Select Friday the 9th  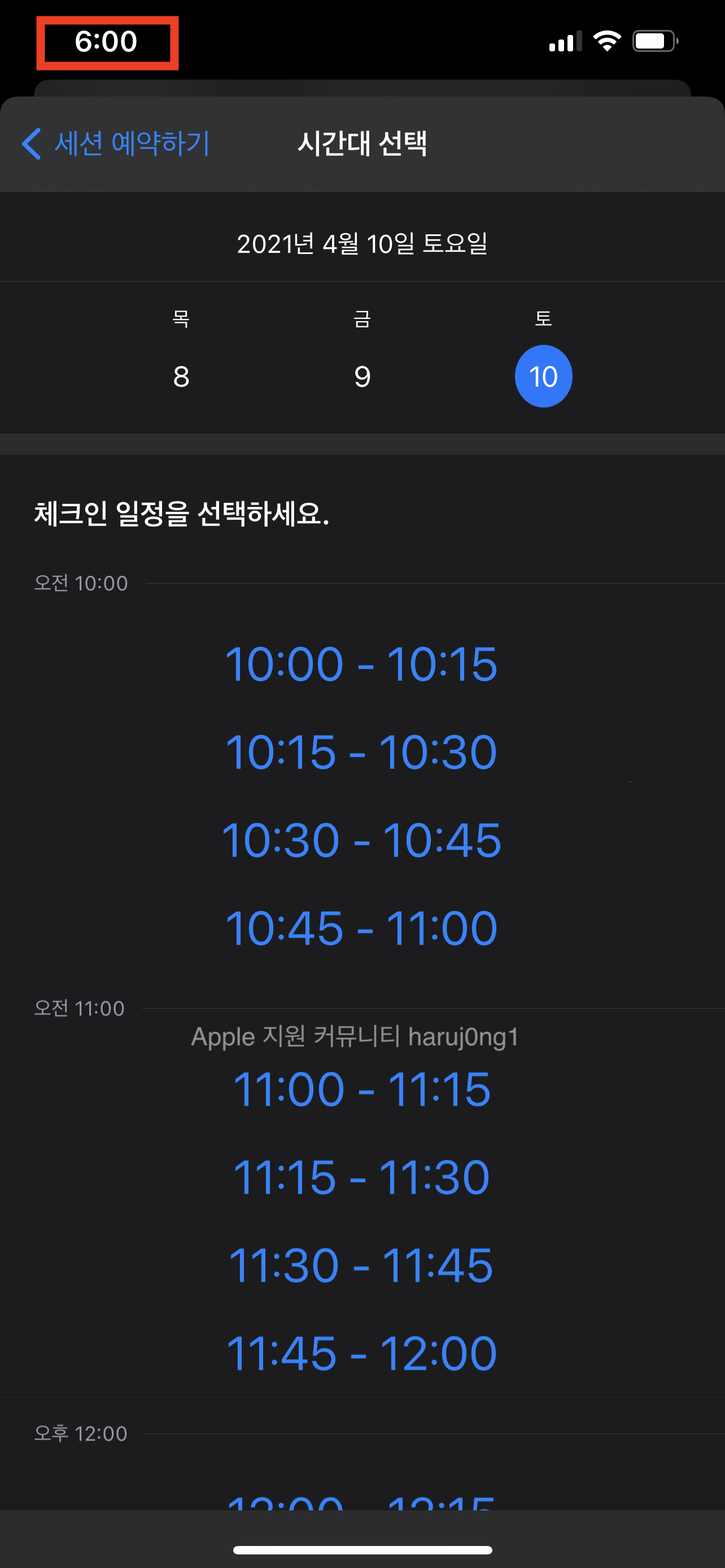pyautogui.click(x=362, y=375)
